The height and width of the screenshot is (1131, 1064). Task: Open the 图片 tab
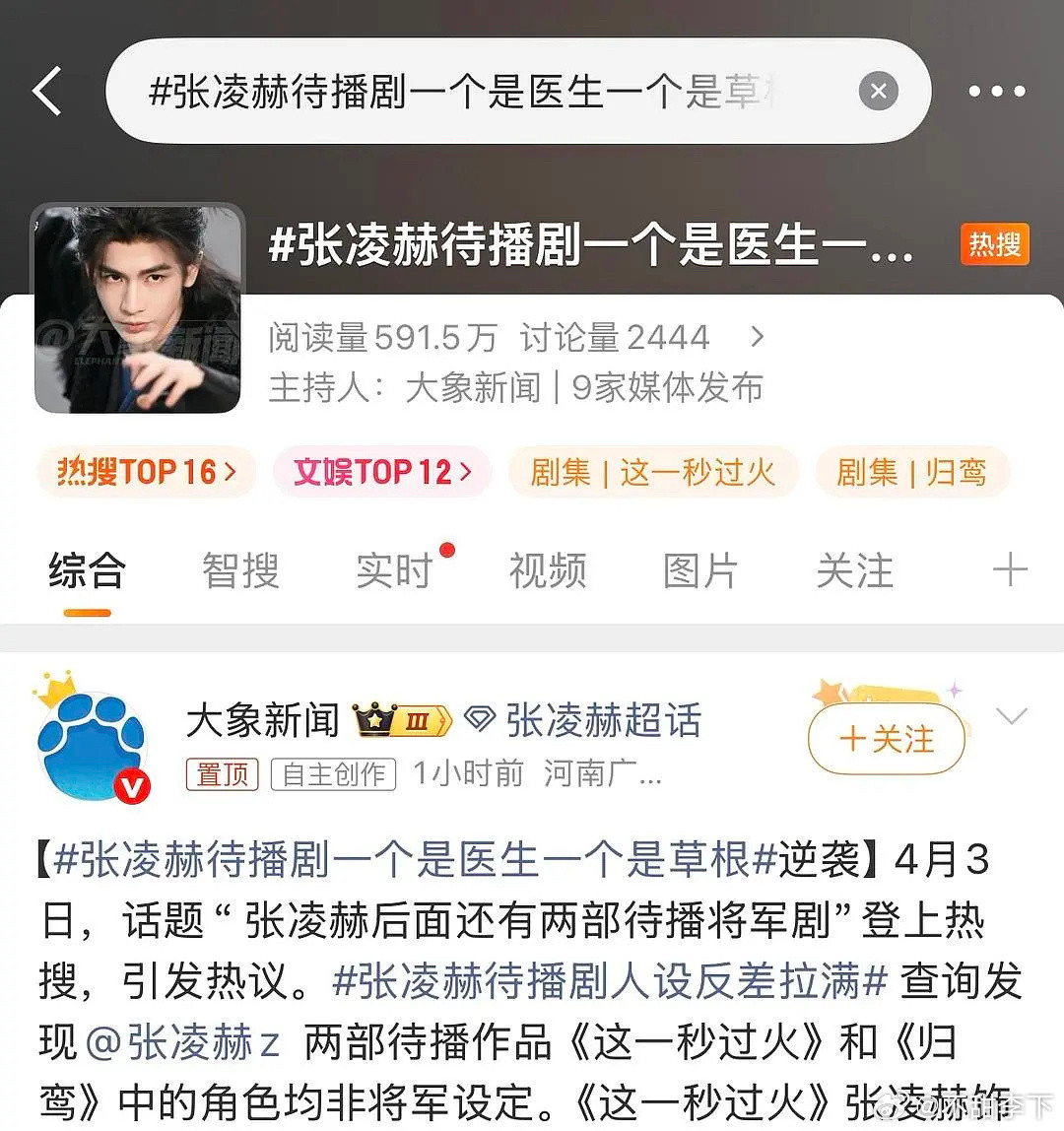pos(699,569)
